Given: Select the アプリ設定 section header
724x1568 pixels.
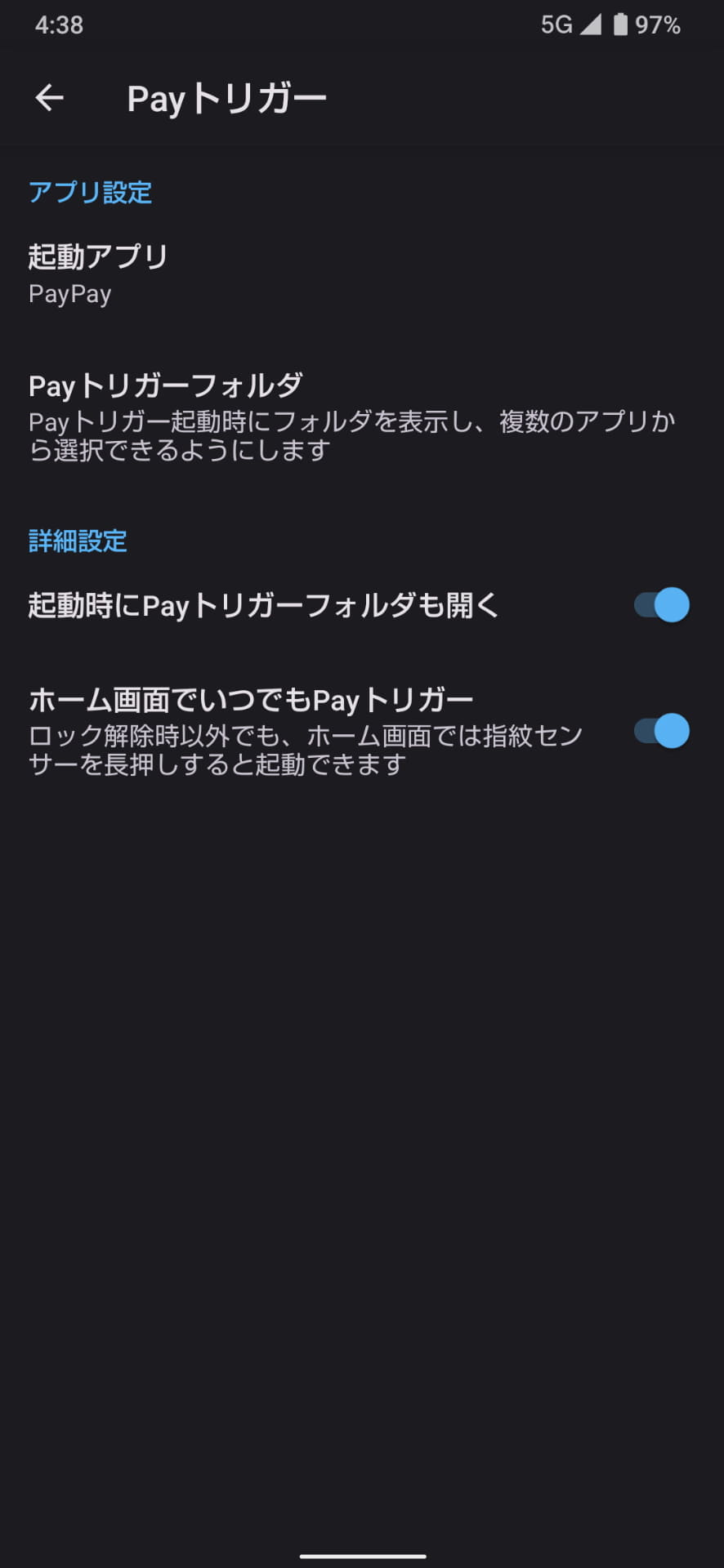Looking at the screenshot, I should [90, 193].
